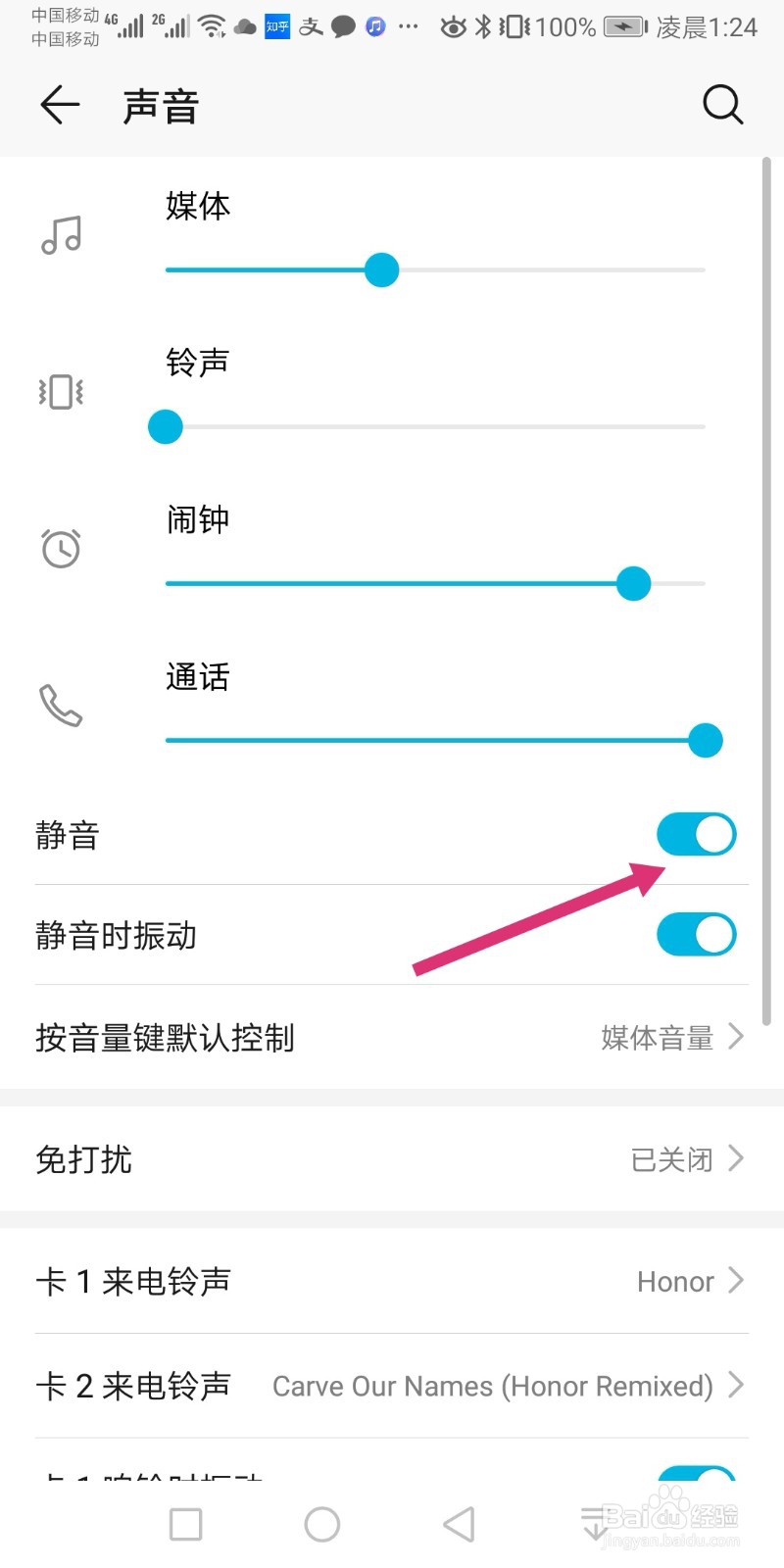Select 按音量键默认控制 media volume option
This screenshot has width=784, height=1568.
[392, 1038]
